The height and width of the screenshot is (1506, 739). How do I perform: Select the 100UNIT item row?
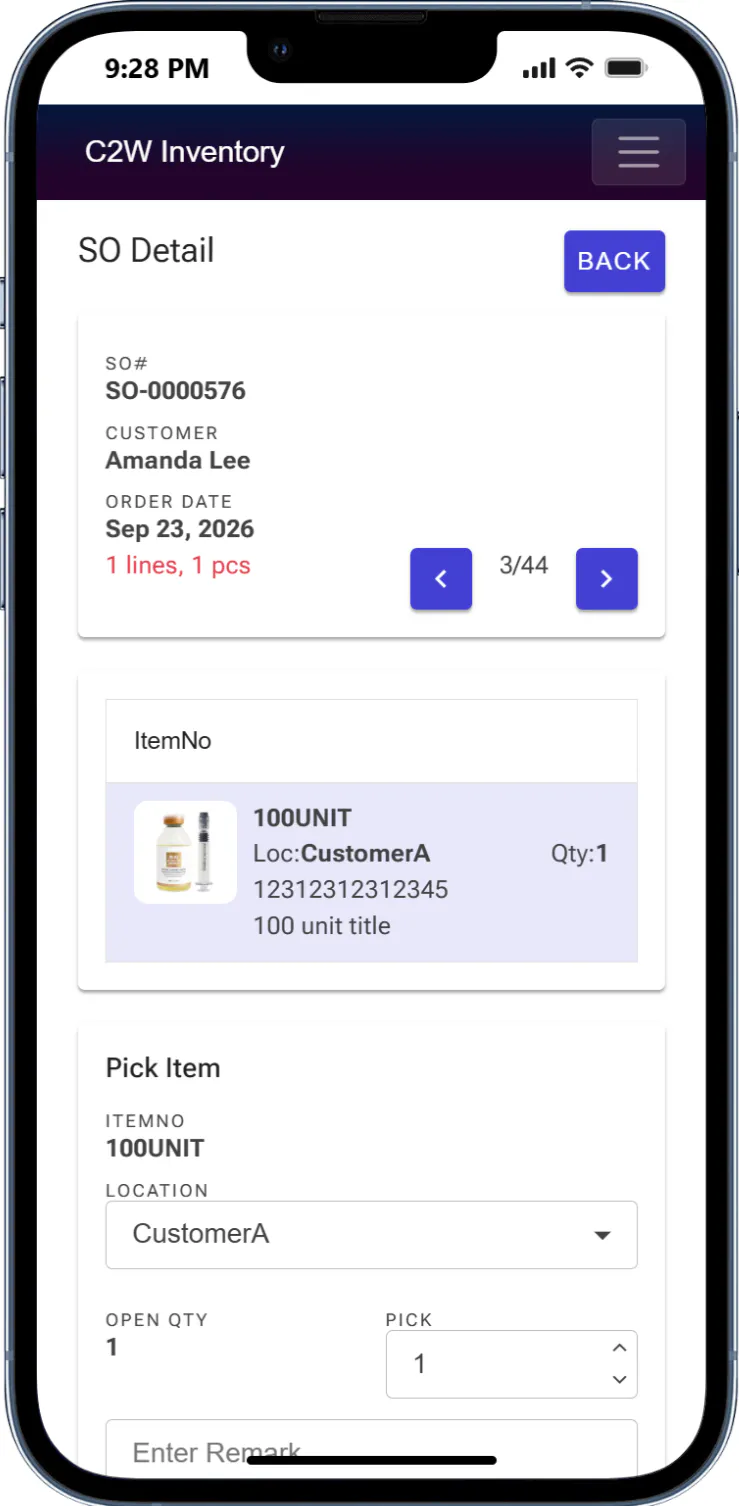coord(371,872)
